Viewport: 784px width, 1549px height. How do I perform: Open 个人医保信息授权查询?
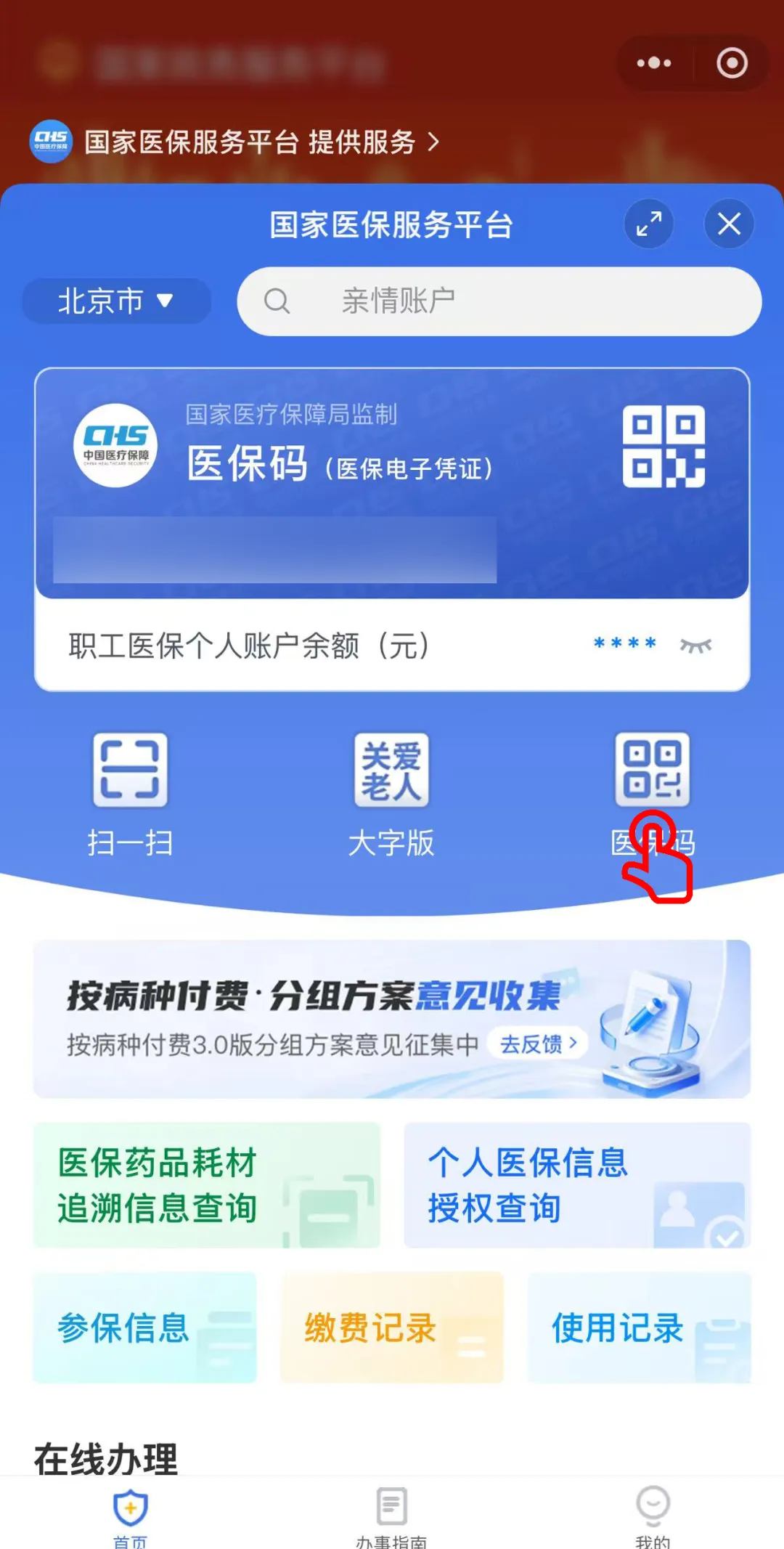pos(577,1185)
